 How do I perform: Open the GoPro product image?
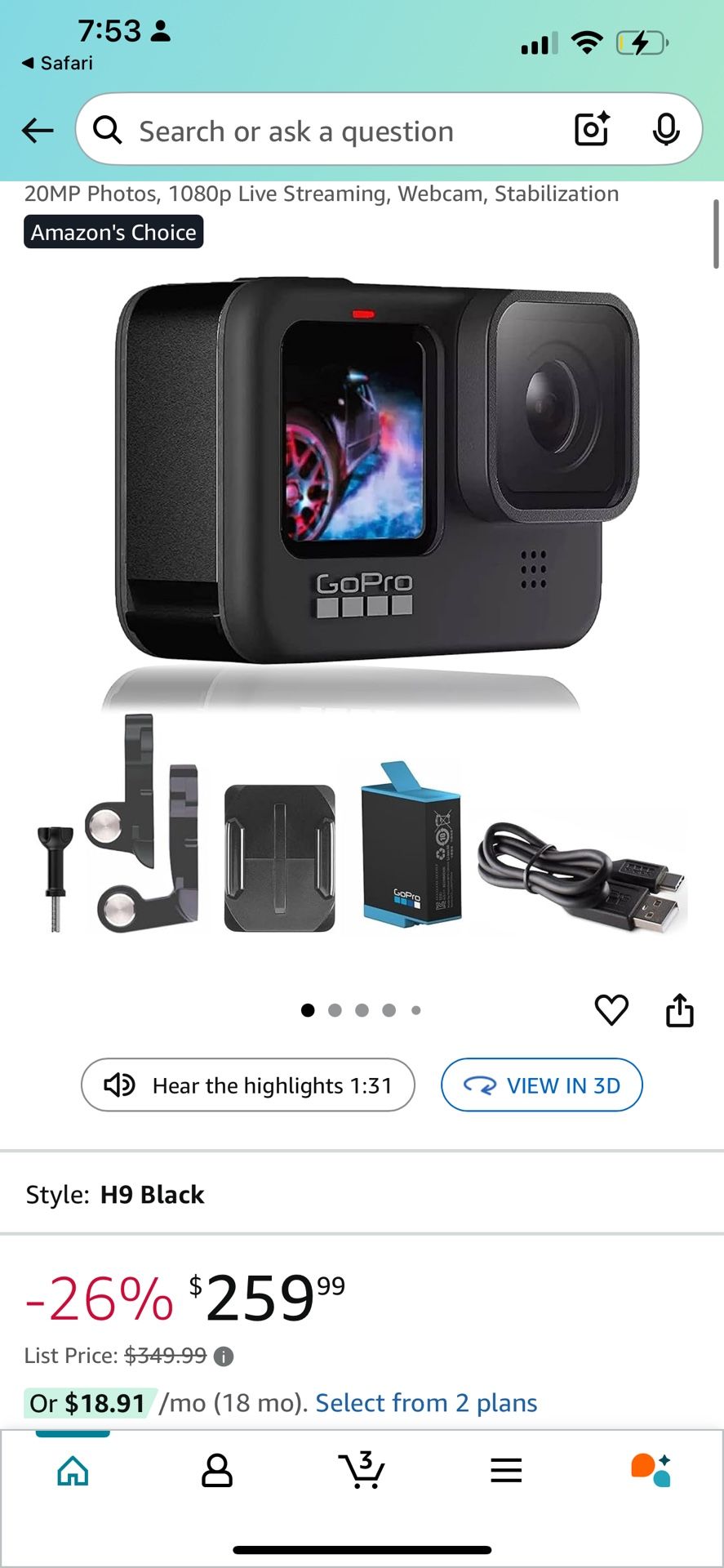click(362, 606)
